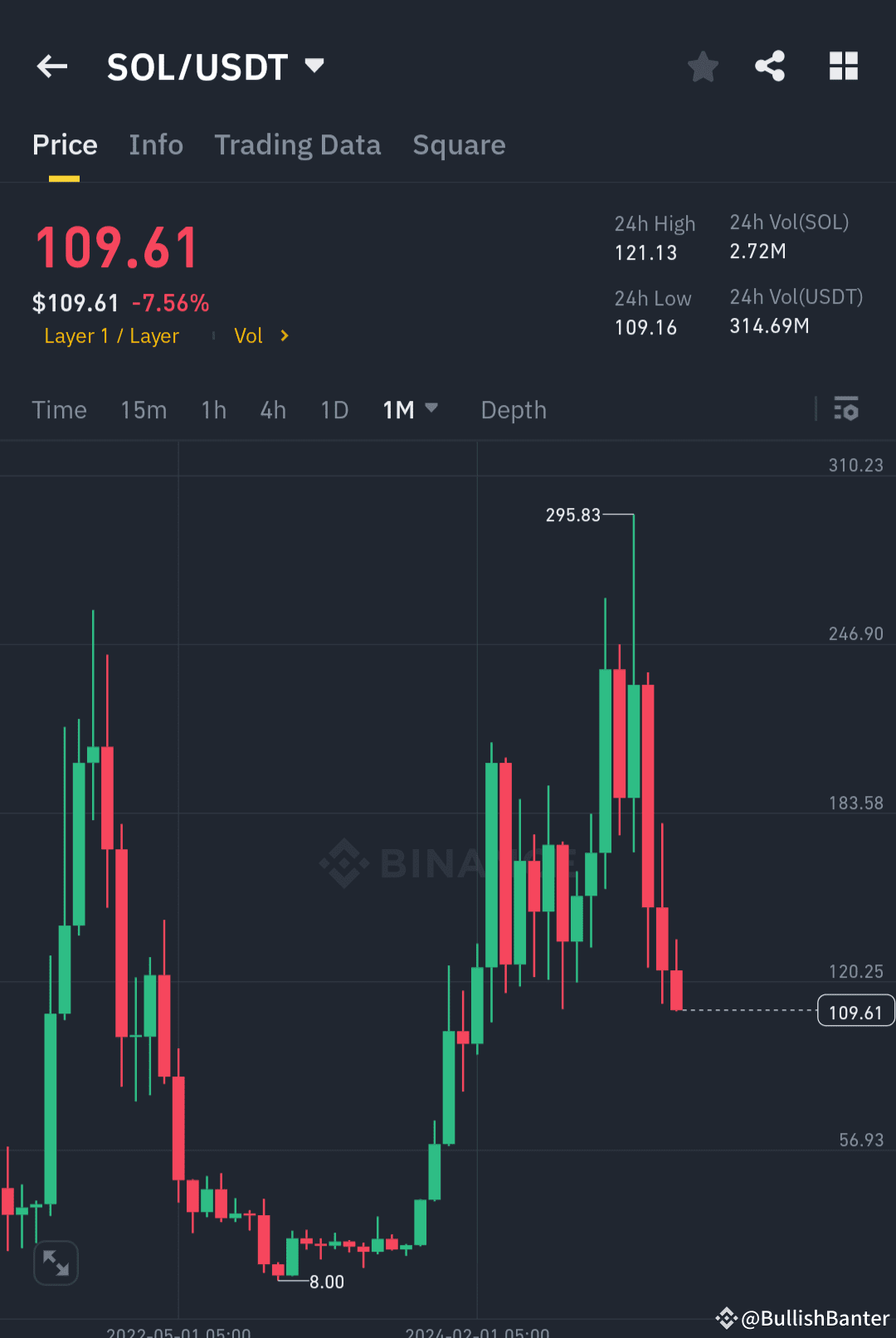Select the 1h interval option
This screenshot has height=1338, width=896.
213,409
